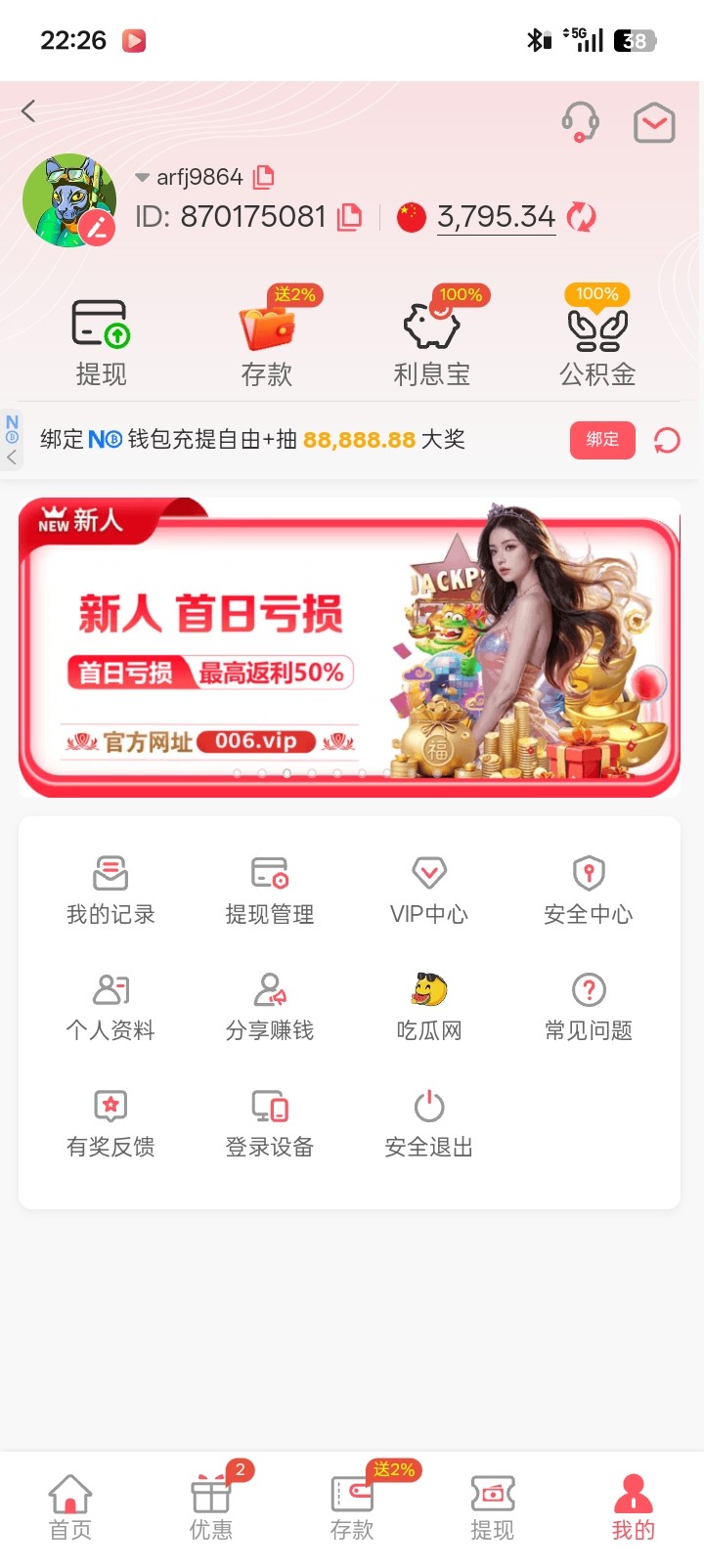Open 分享赚钱
Viewport: 704px width, 1568px height.
(x=270, y=1007)
